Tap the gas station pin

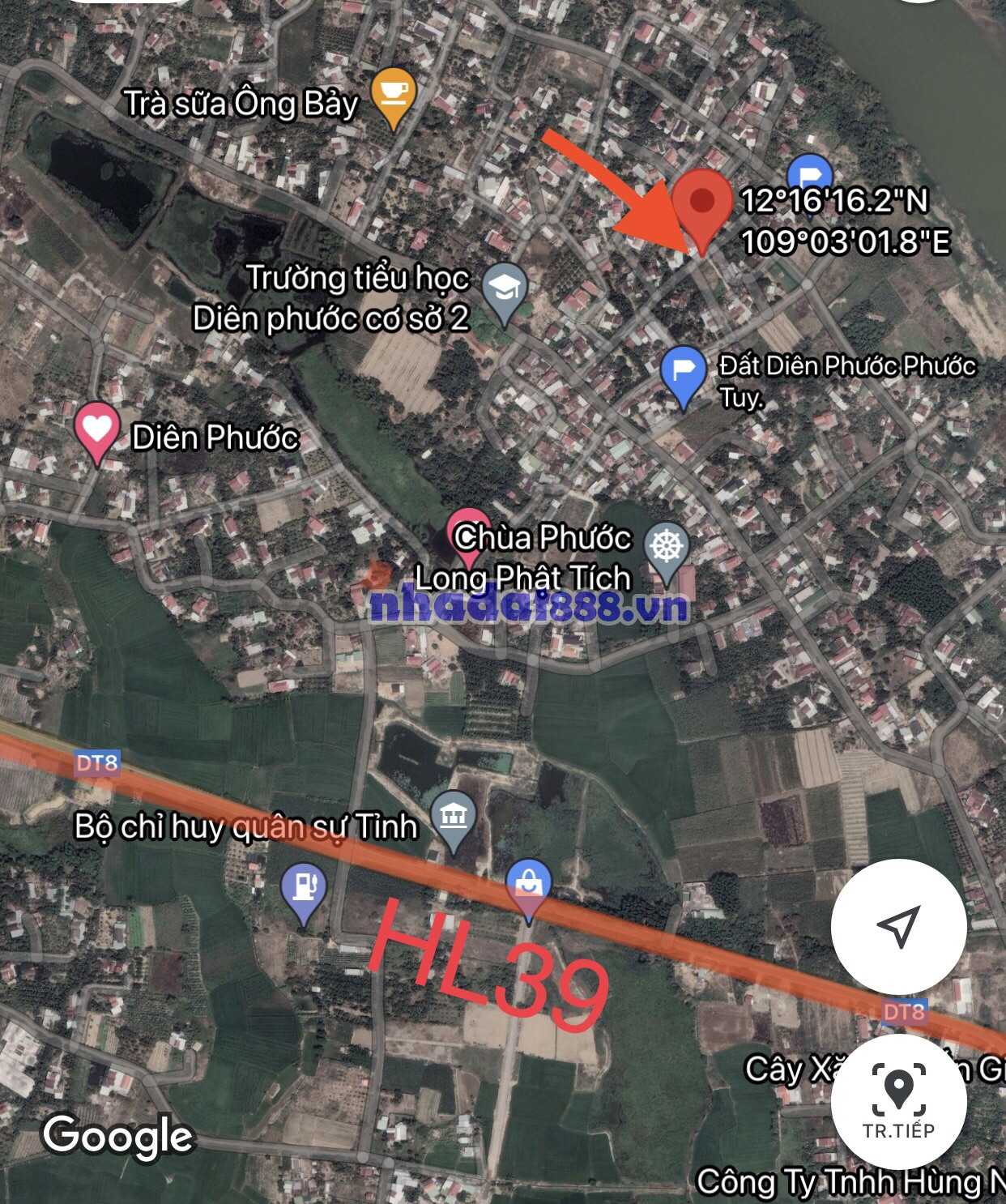tap(304, 890)
